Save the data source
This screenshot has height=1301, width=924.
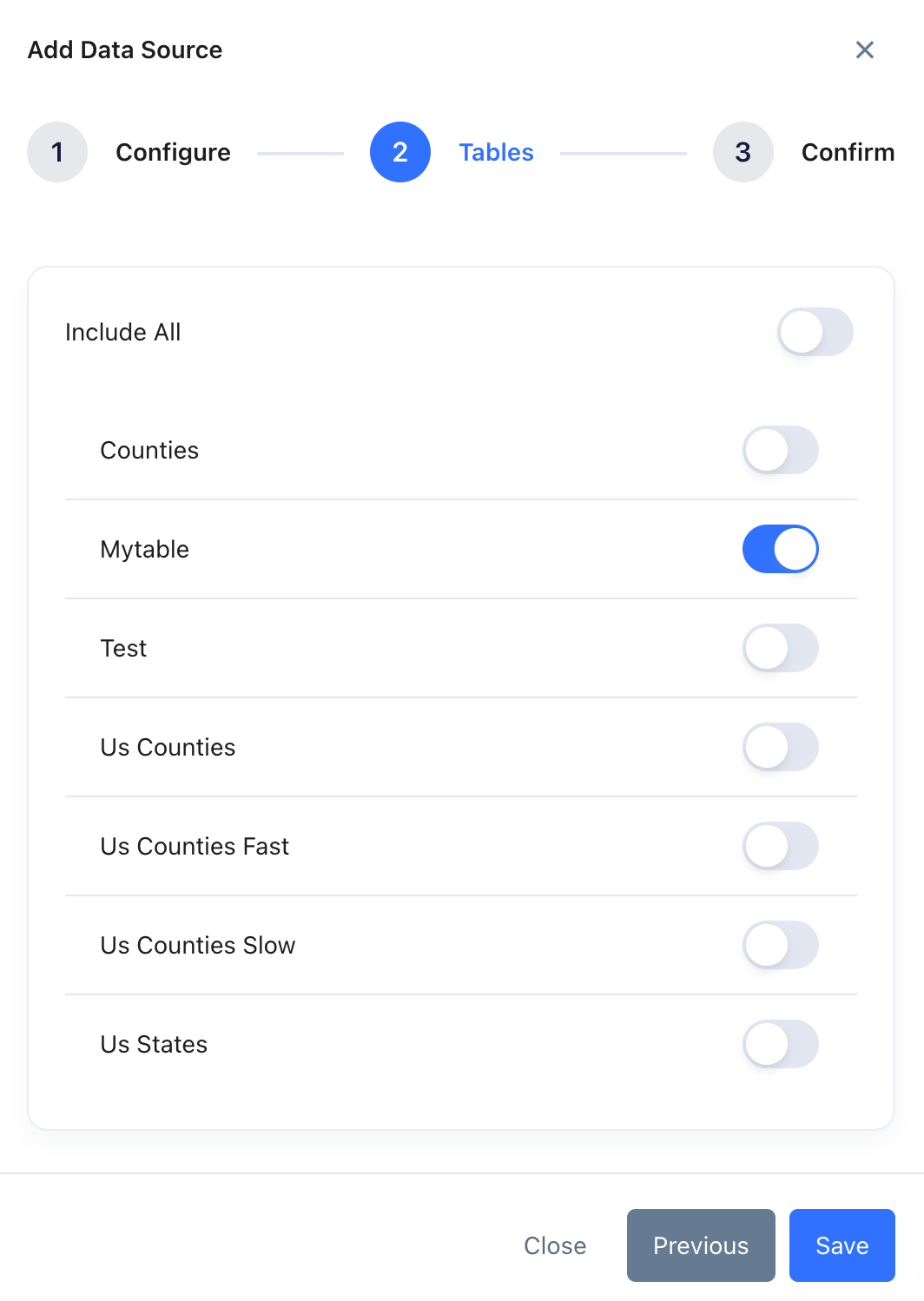point(841,1245)
